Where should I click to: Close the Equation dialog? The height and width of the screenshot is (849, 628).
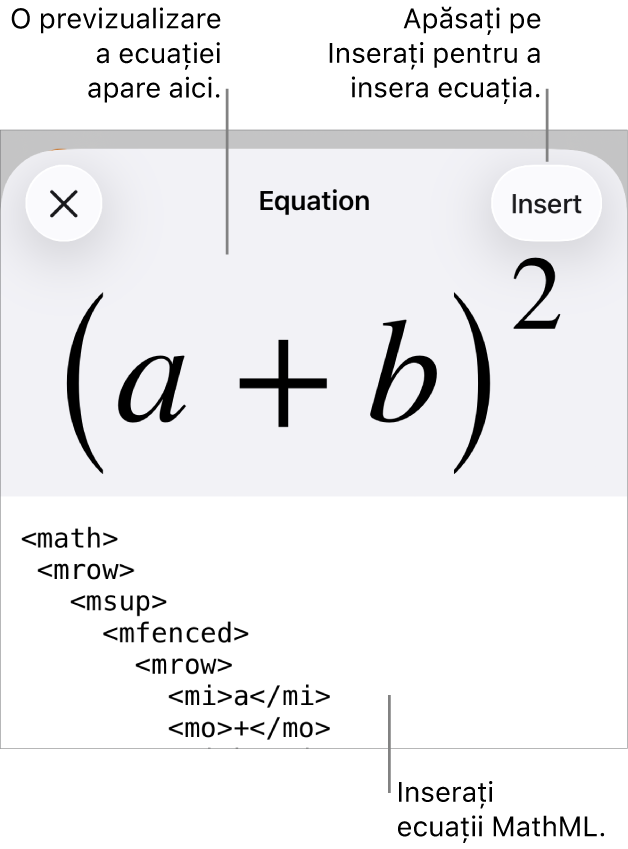[64, 204]
